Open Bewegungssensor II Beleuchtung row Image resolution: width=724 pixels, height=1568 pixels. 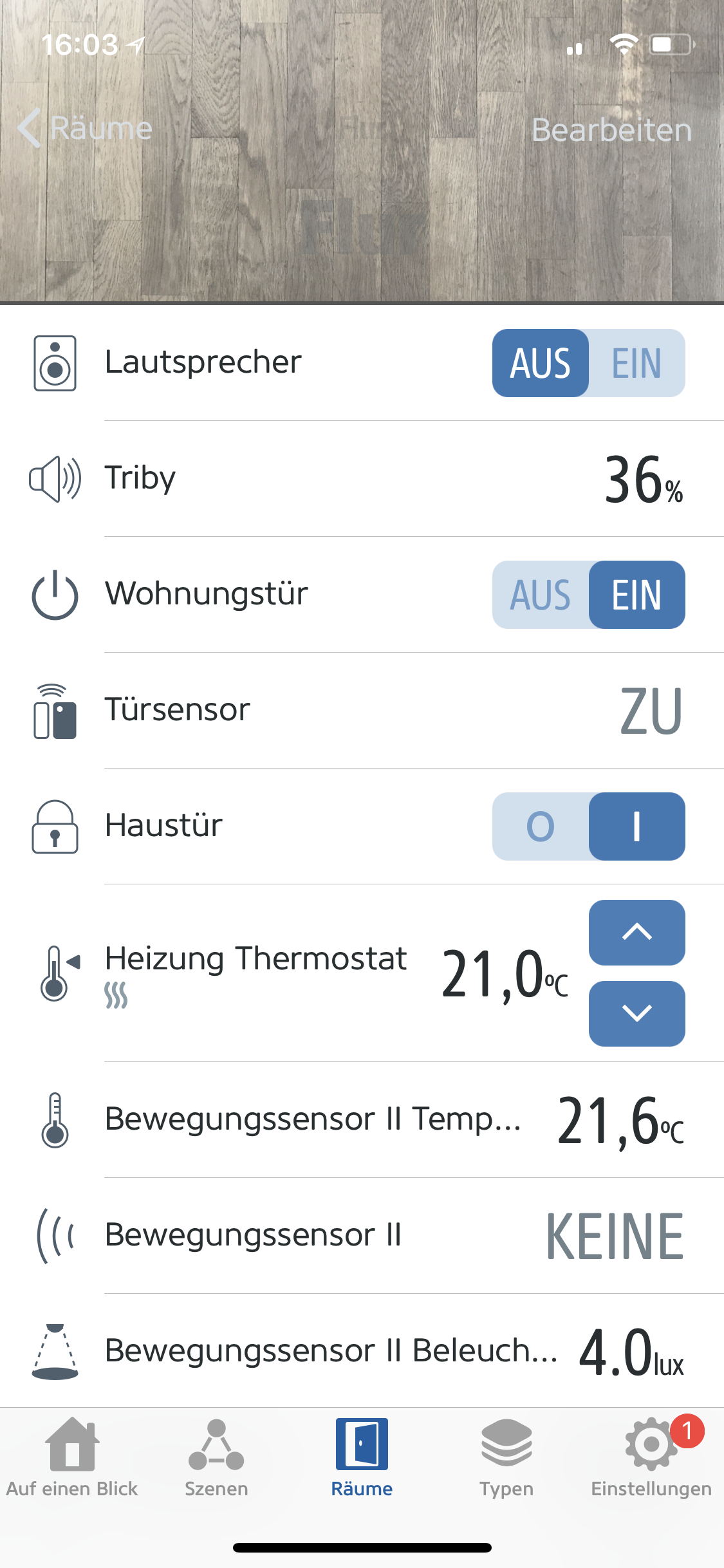click(360, 1350)
